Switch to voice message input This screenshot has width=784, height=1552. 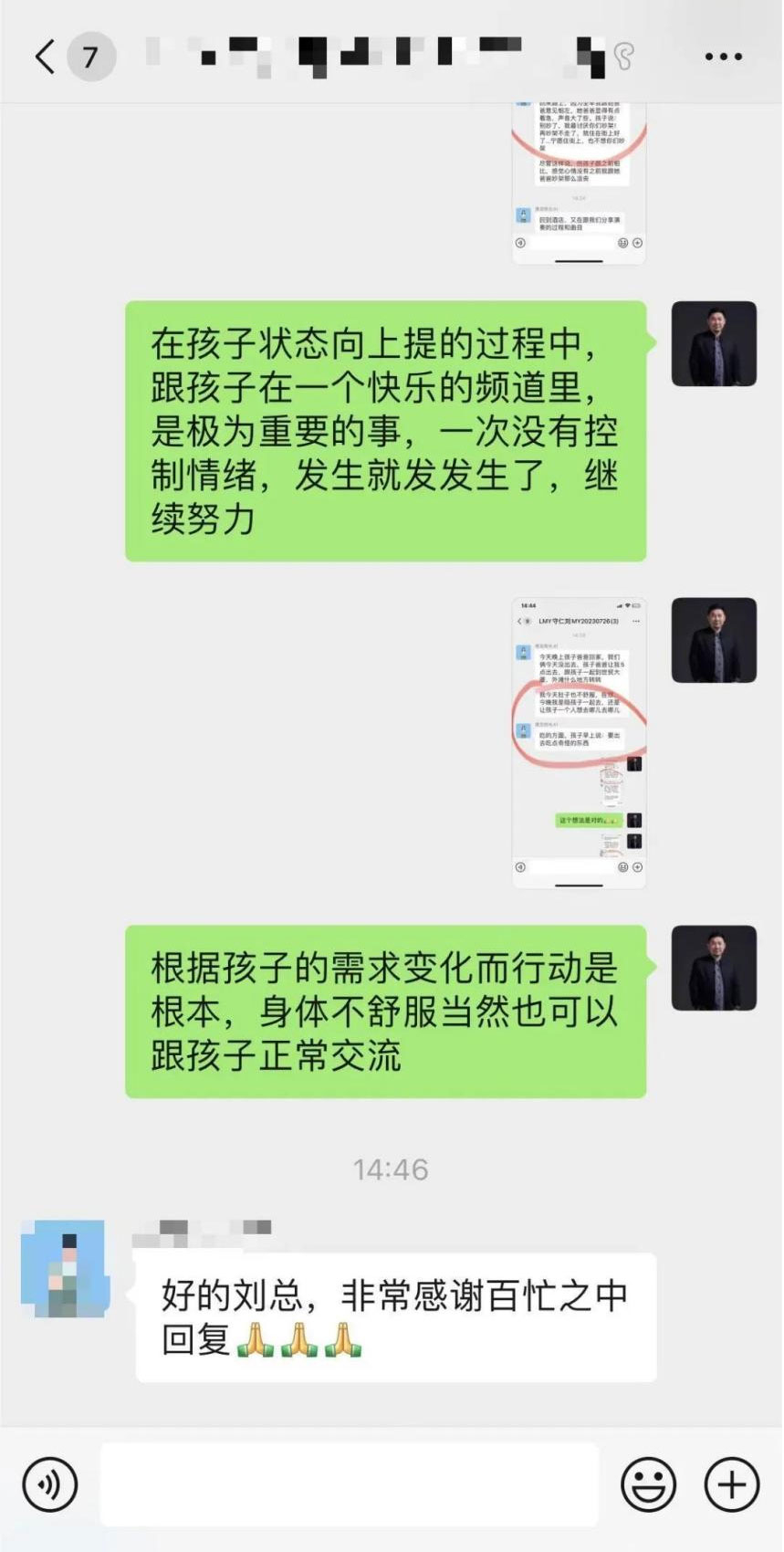[x=50, y=1484]
